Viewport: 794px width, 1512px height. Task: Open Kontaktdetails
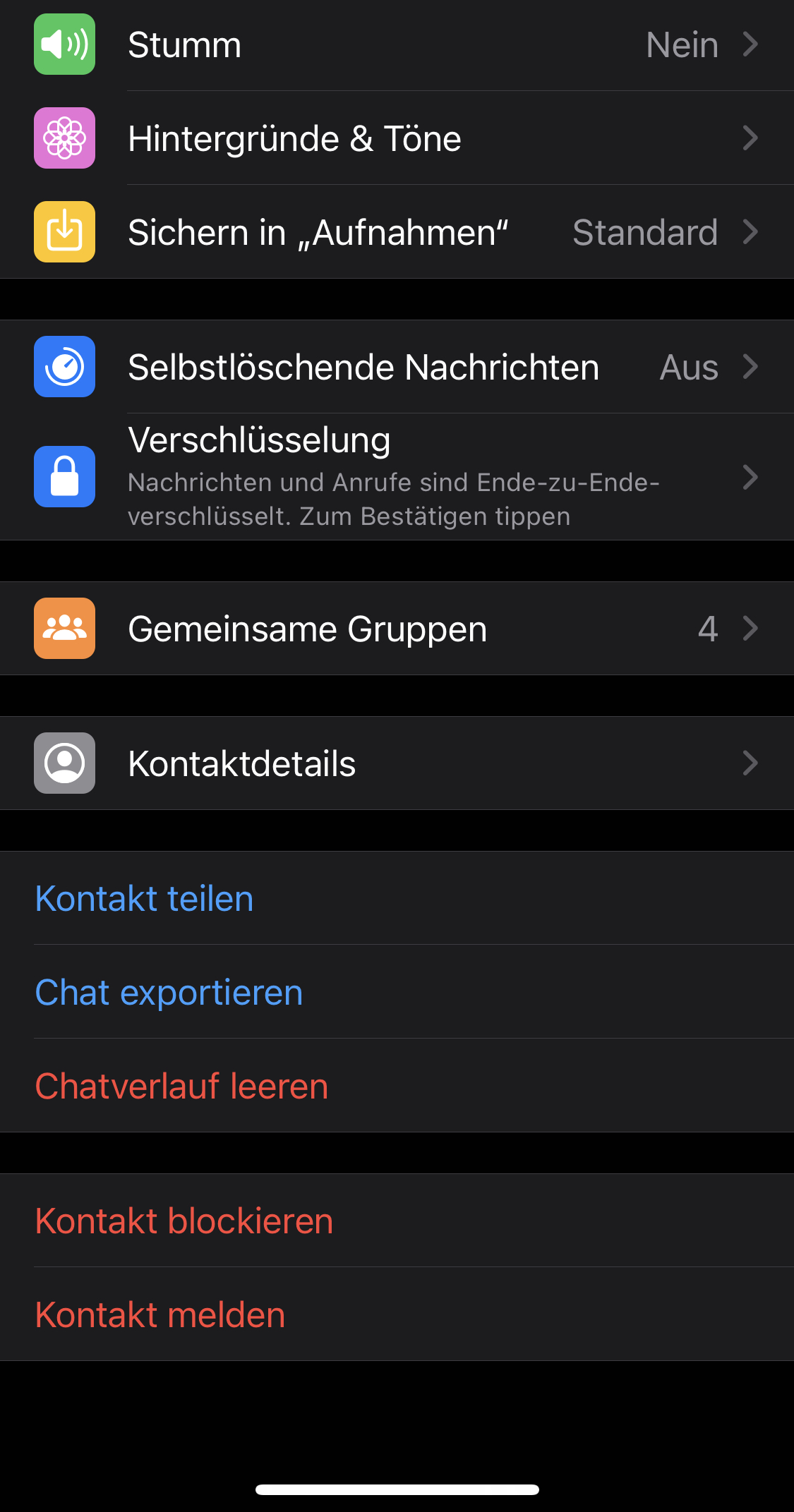397,763
